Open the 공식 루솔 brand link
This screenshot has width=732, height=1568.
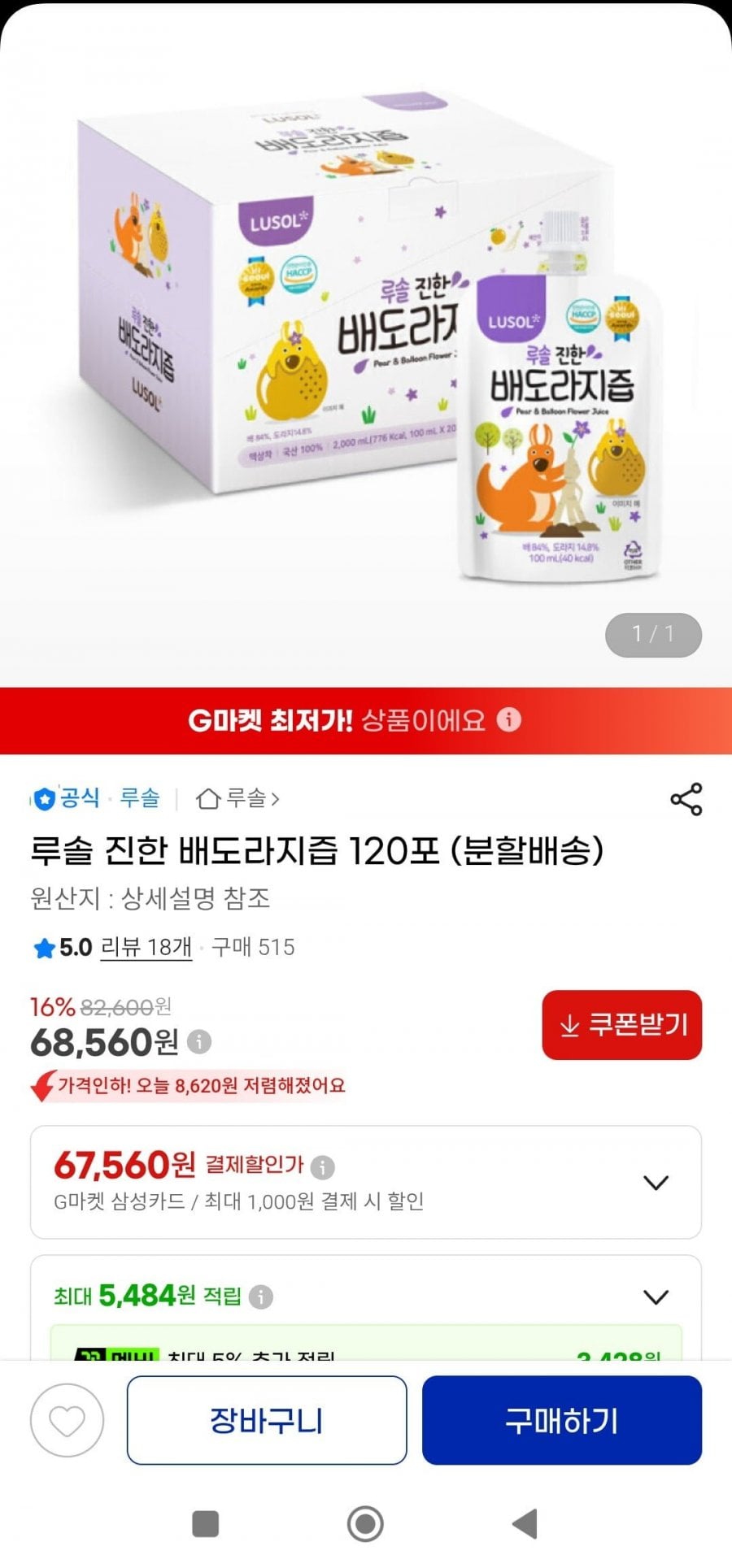pyautogui.click(x=96, y=798)
